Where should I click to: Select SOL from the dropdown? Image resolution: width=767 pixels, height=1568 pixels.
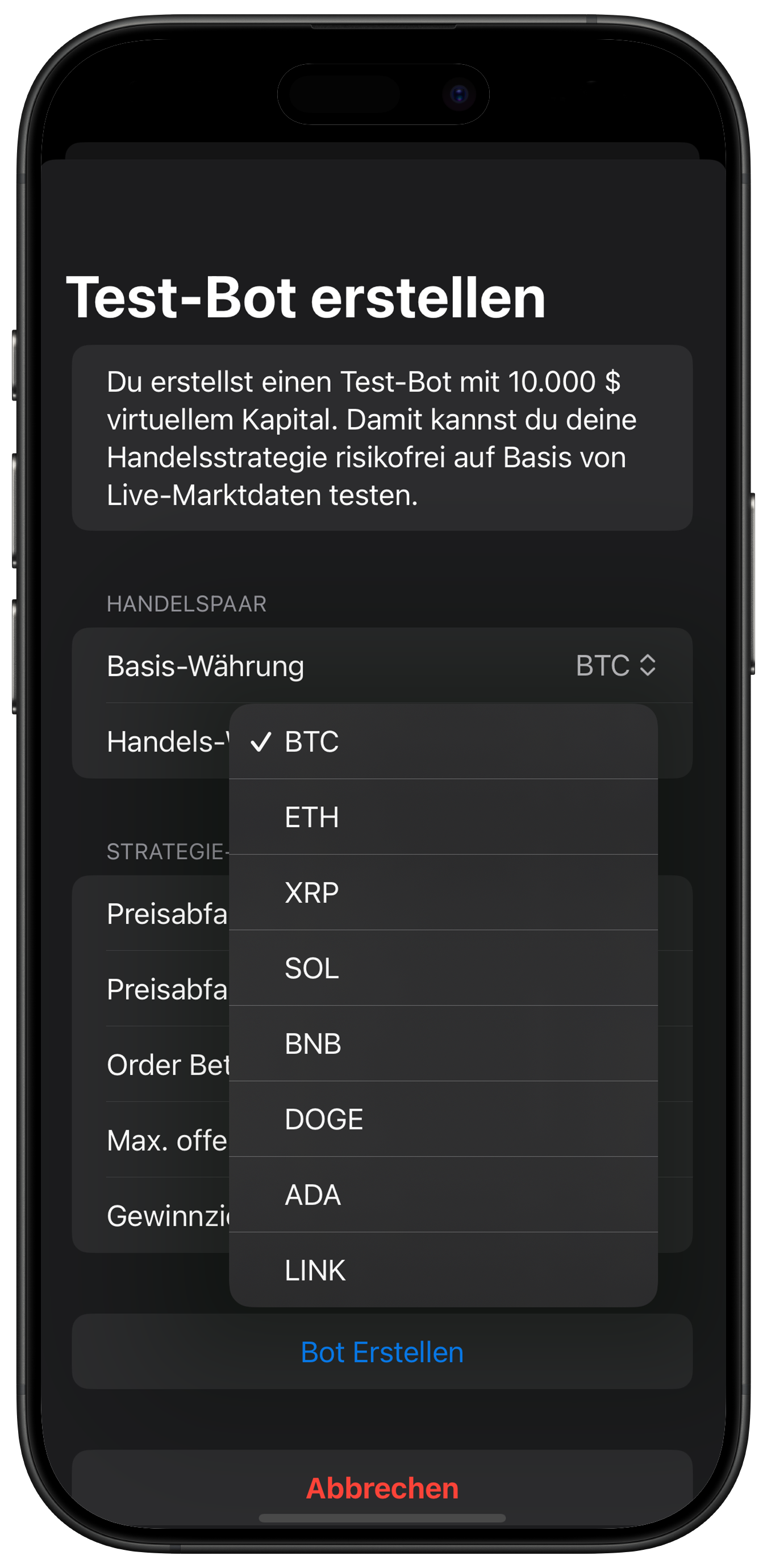(x=443, y=968)
